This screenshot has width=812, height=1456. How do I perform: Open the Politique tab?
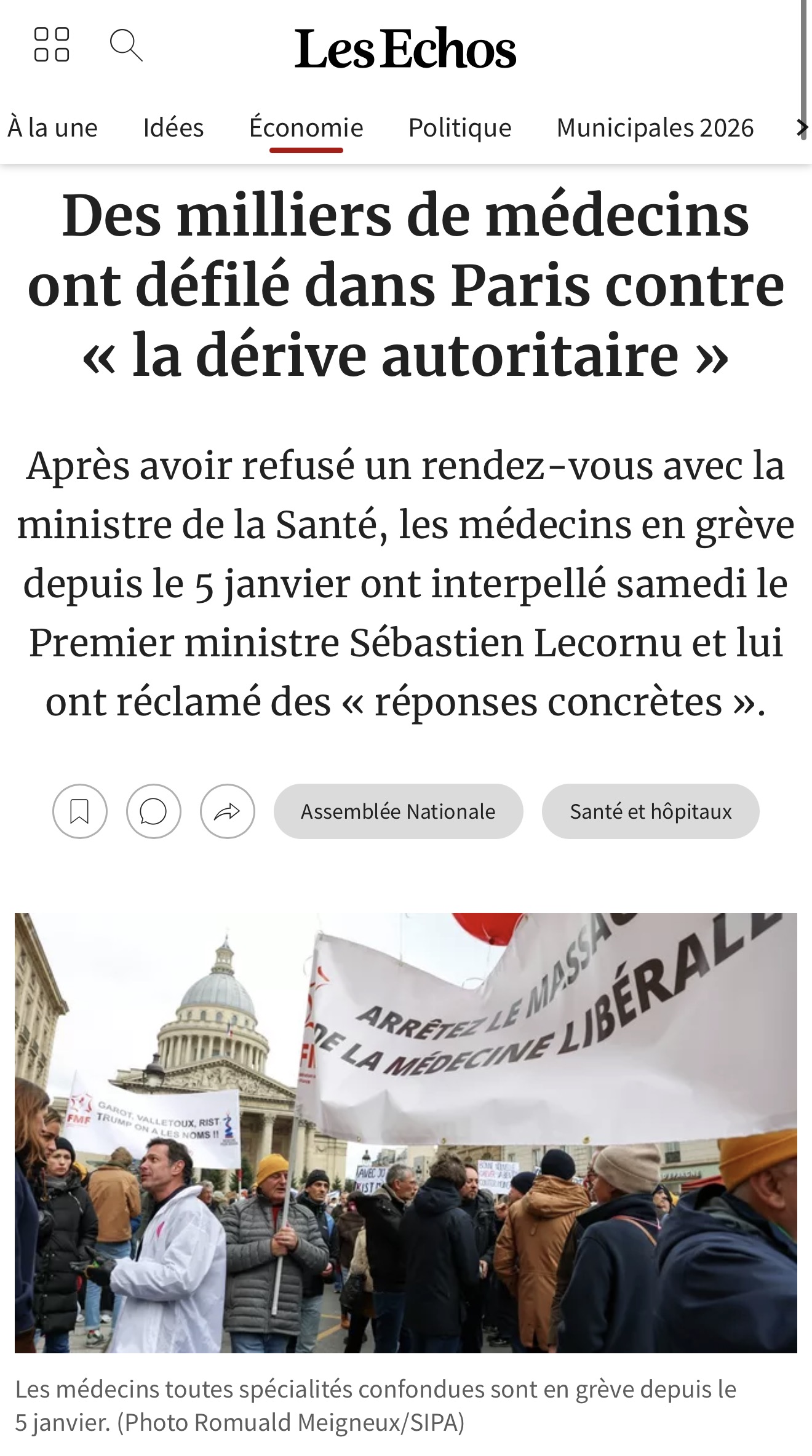click(460, 128)
